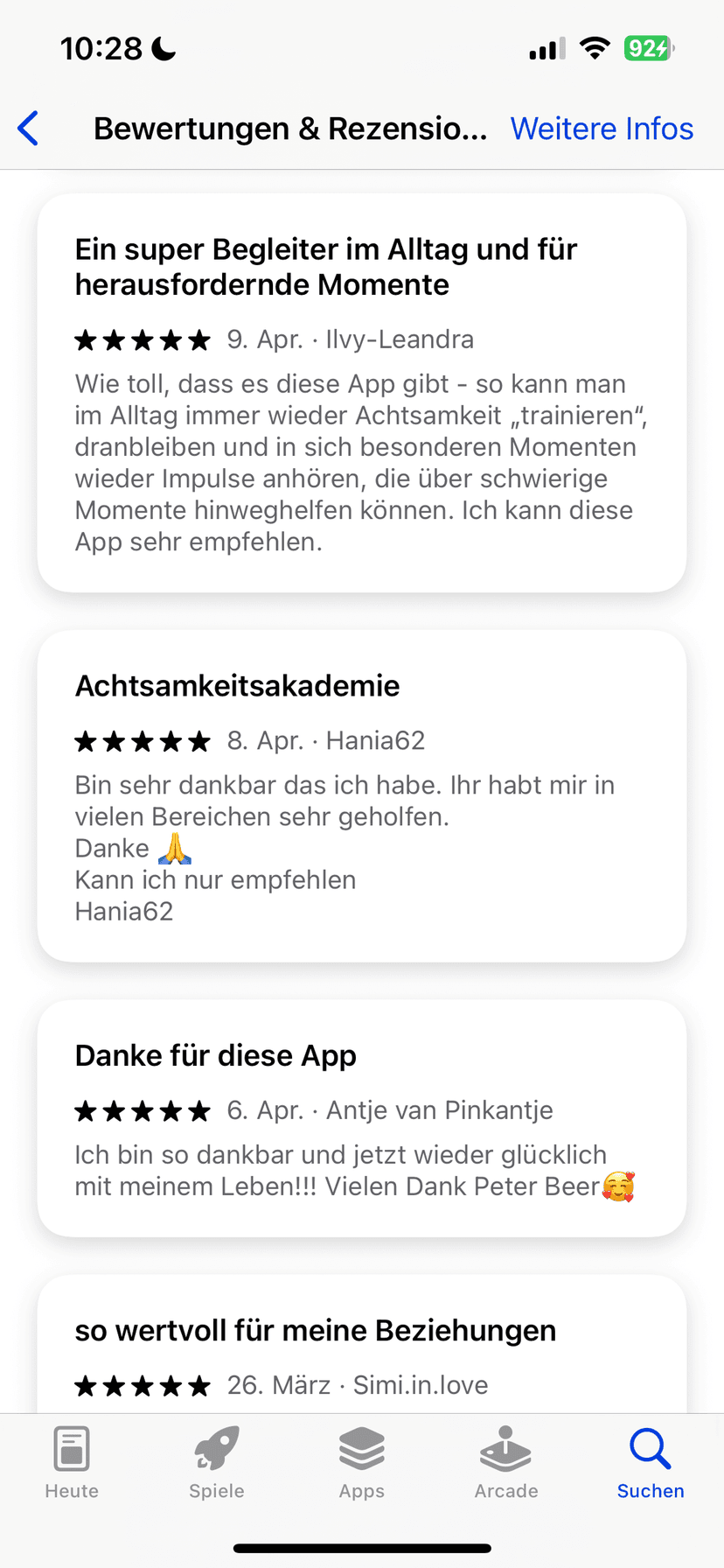Tap the Suchen magnifier icon
Image resolution: width=724 pixels, height=1568 pixels.
point(650,1448)
